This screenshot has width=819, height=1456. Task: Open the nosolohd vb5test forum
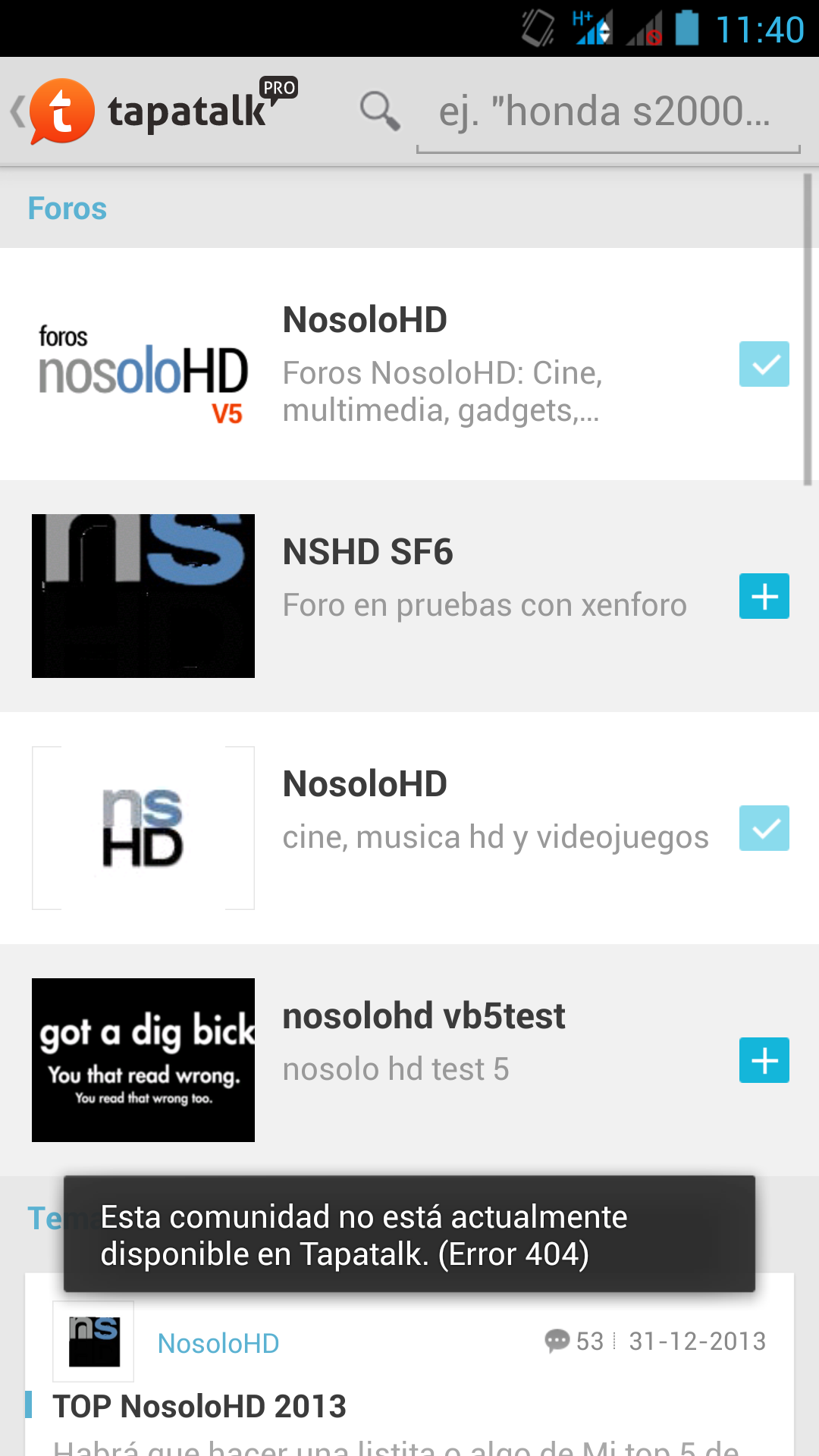pyautogui.click(x=409, y=1060)
